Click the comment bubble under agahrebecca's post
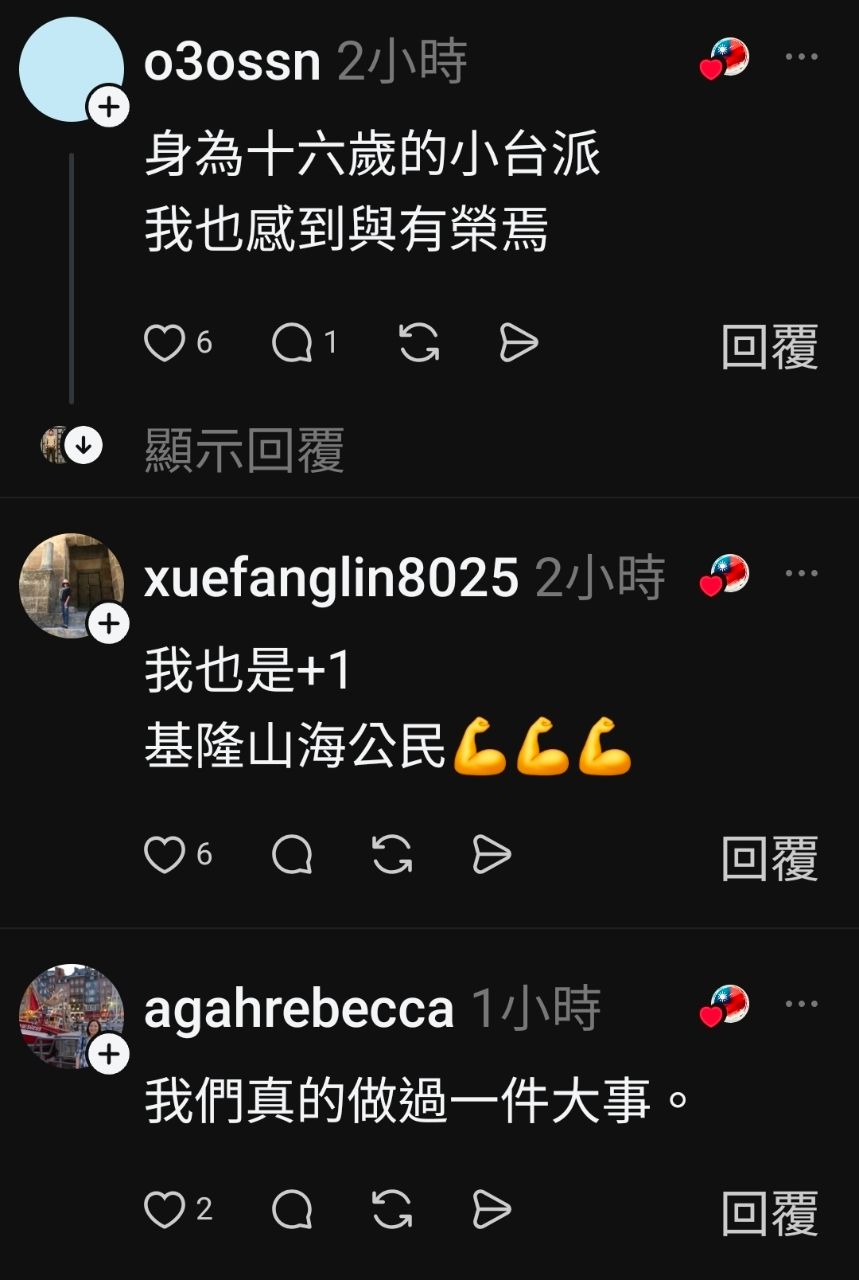 (291, 1210)
